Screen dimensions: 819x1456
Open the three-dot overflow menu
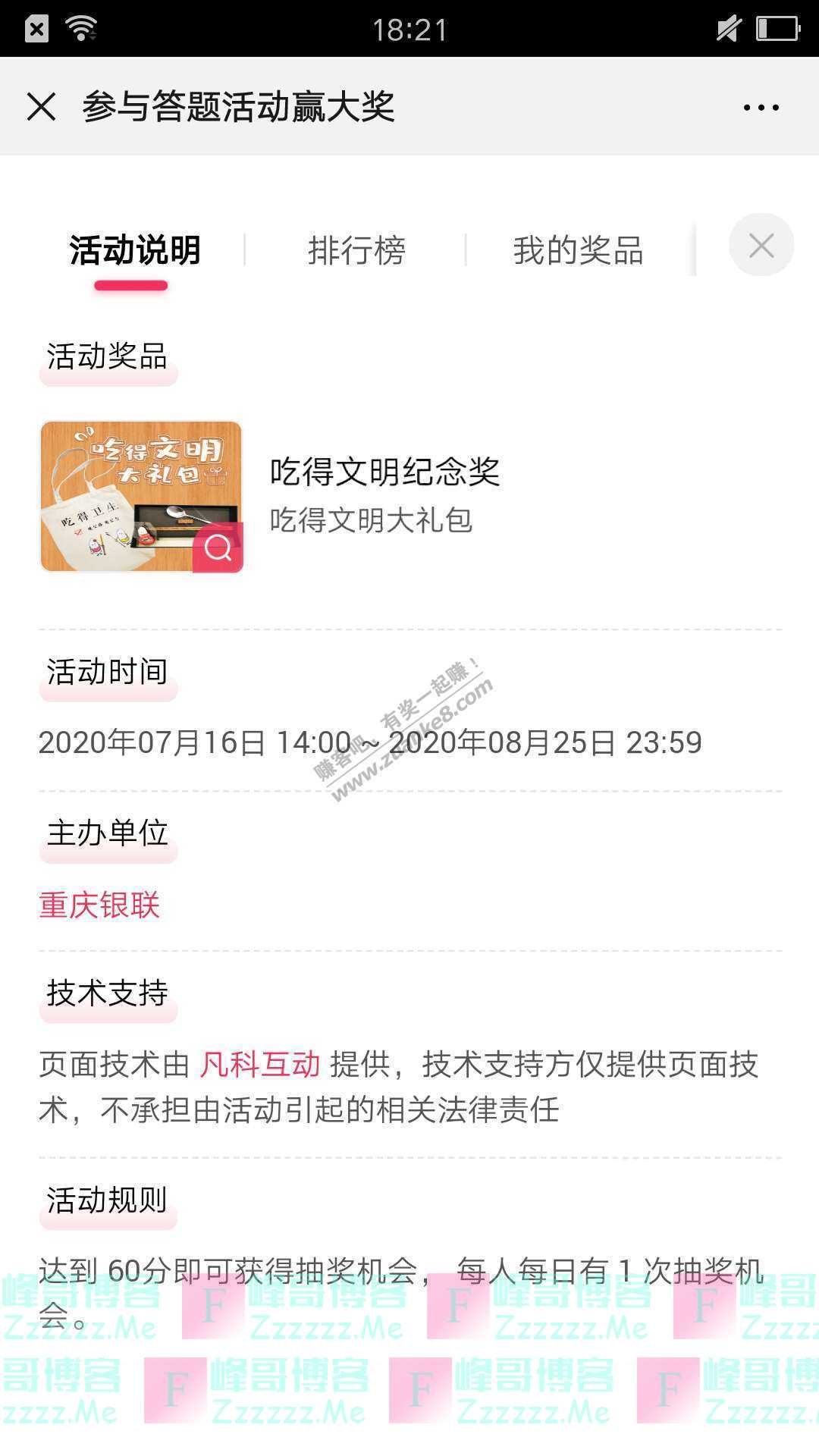click(761, 108)
